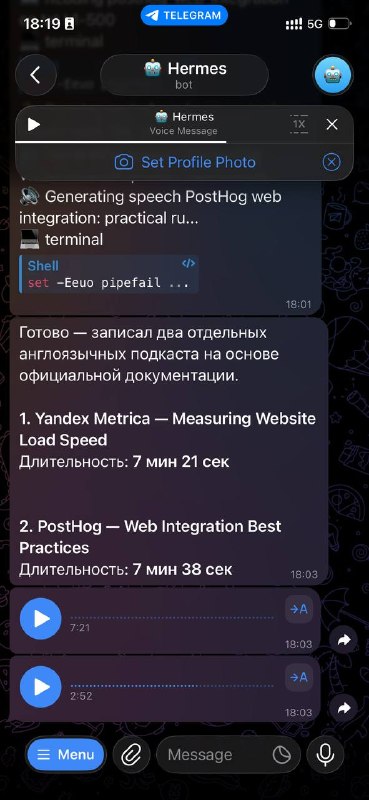The image size is (369, 800).
Task: Record a voice message with the microphone
Action: coord(325,755)
